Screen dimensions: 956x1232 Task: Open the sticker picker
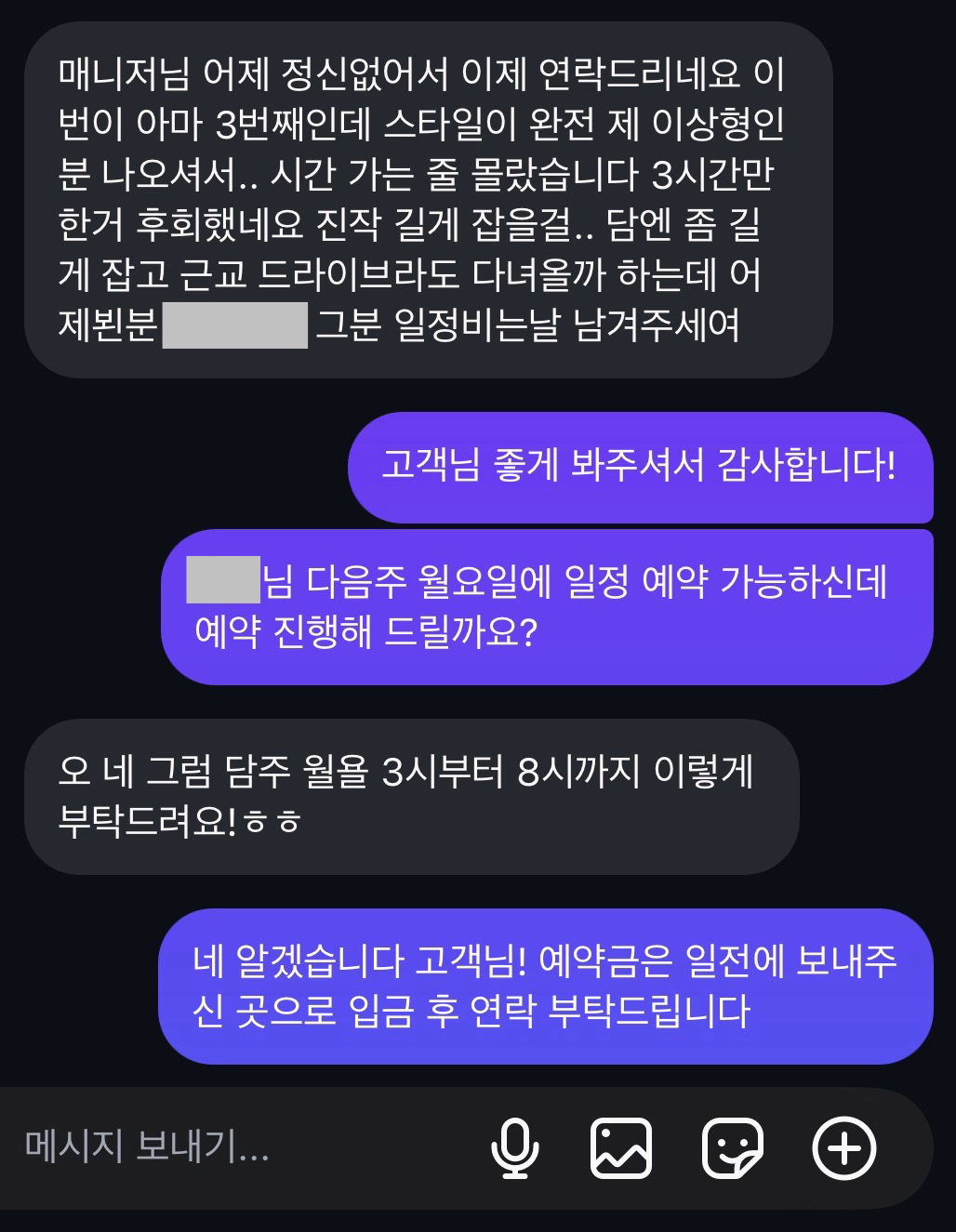coord(732,1147)
